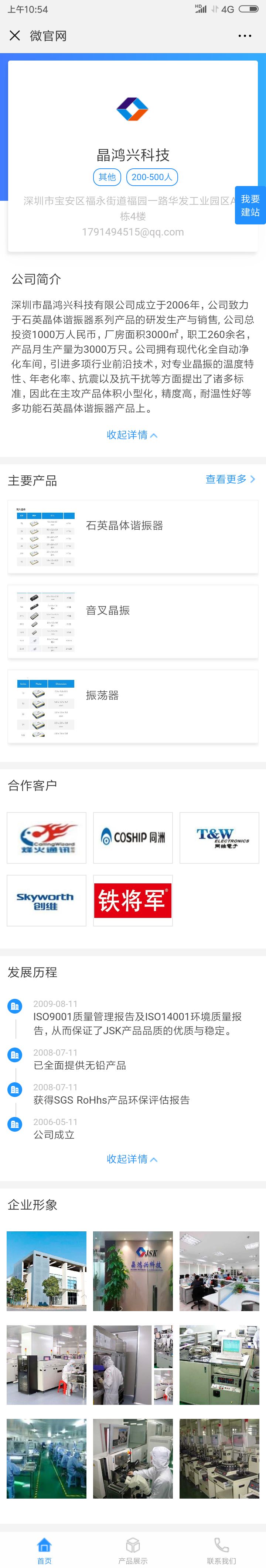View more products via 查看更多
This screenshot has height=1568, width=266.
(x=230, y=479)
